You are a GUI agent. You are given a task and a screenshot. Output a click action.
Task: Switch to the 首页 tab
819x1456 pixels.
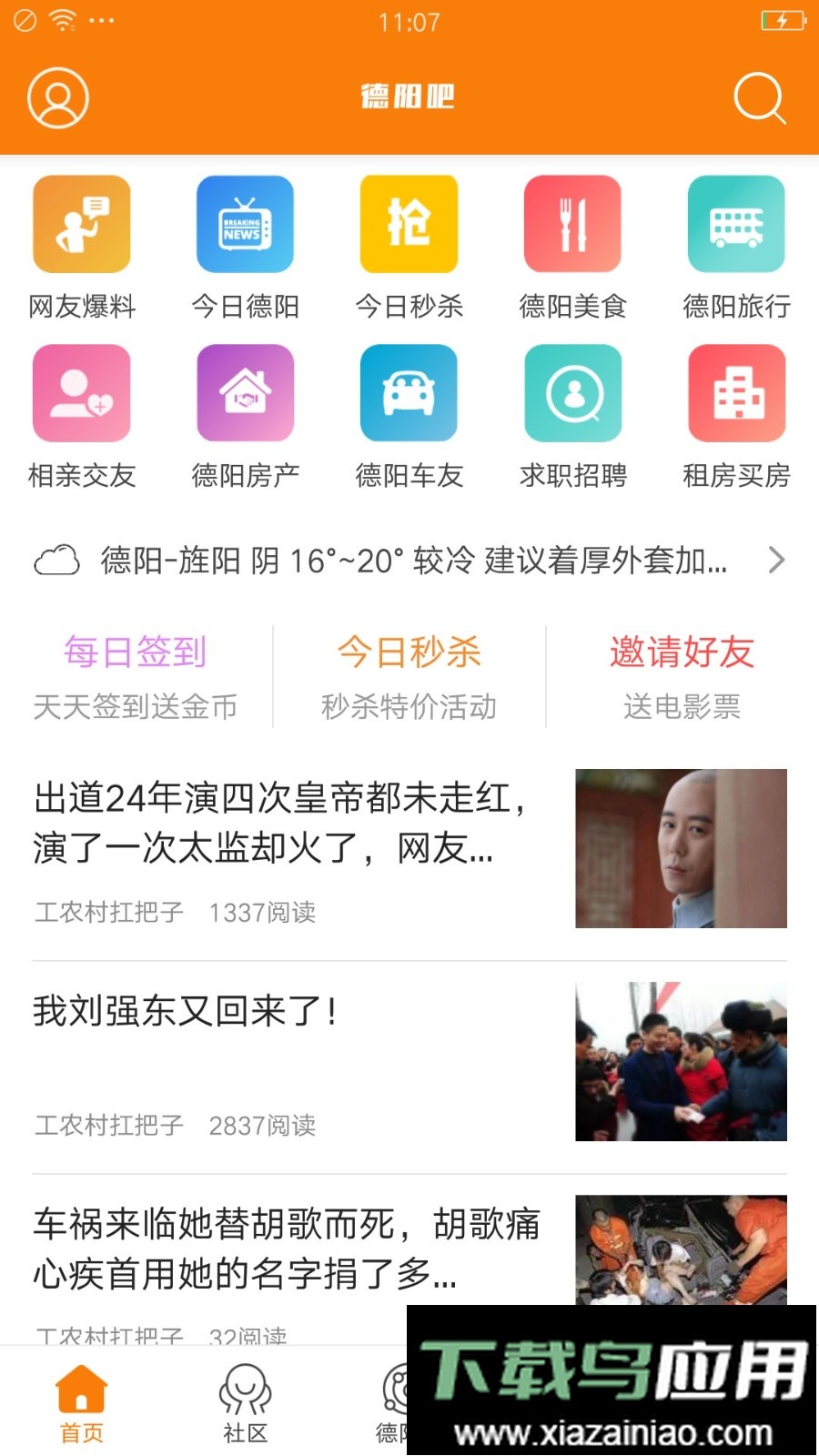[x=82, y=1404]
